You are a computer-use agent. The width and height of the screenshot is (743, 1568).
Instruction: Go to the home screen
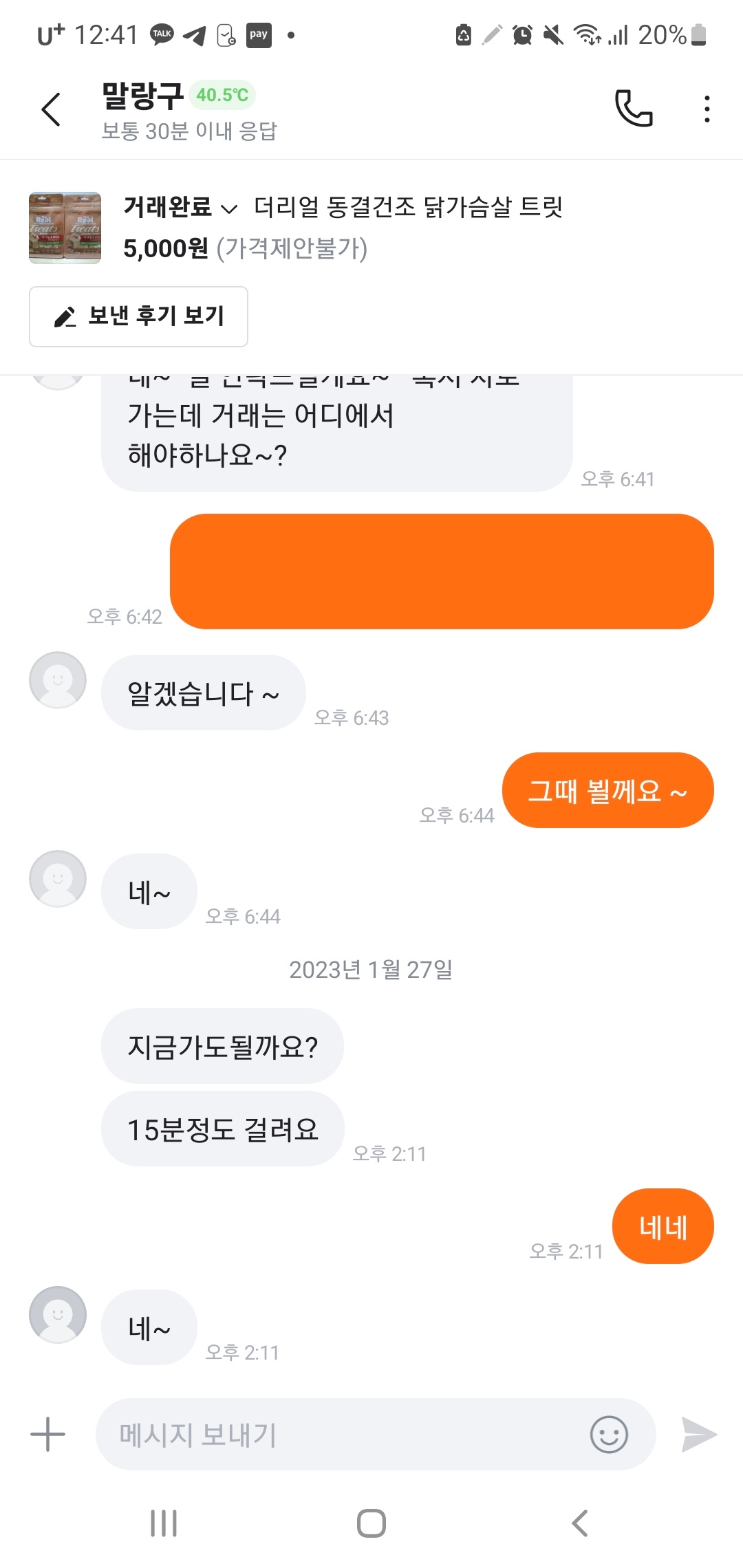point(371,1523)
